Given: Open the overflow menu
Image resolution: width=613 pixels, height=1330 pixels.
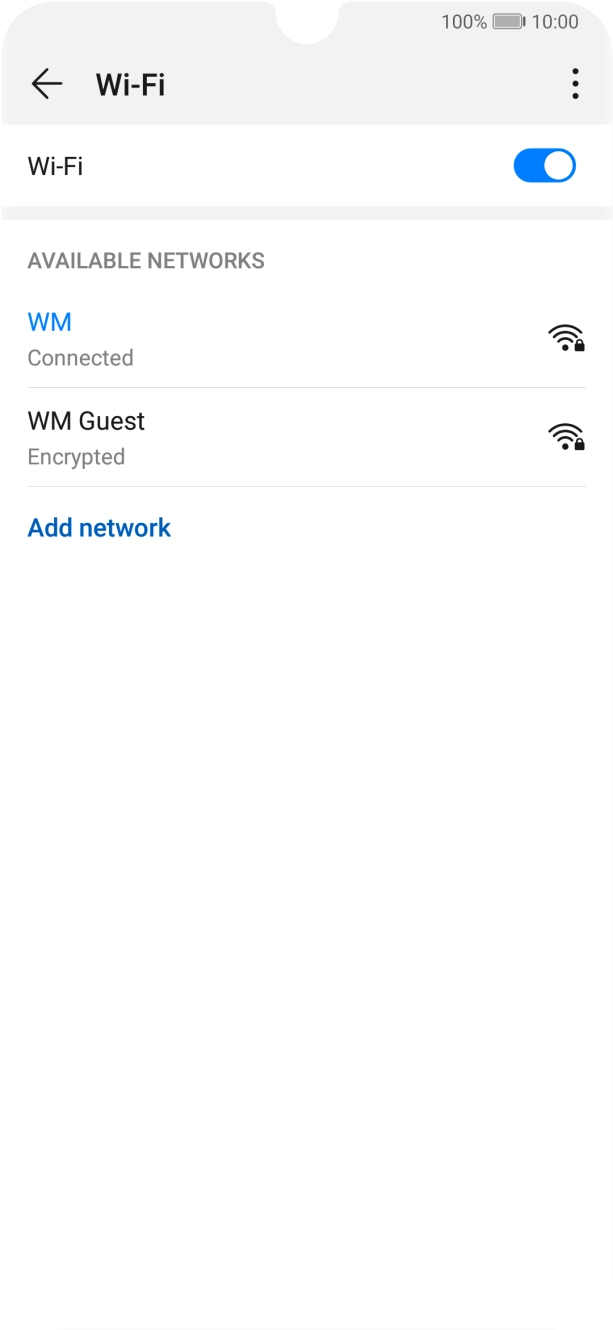Looking at the screenshot, I should (575, 84).
